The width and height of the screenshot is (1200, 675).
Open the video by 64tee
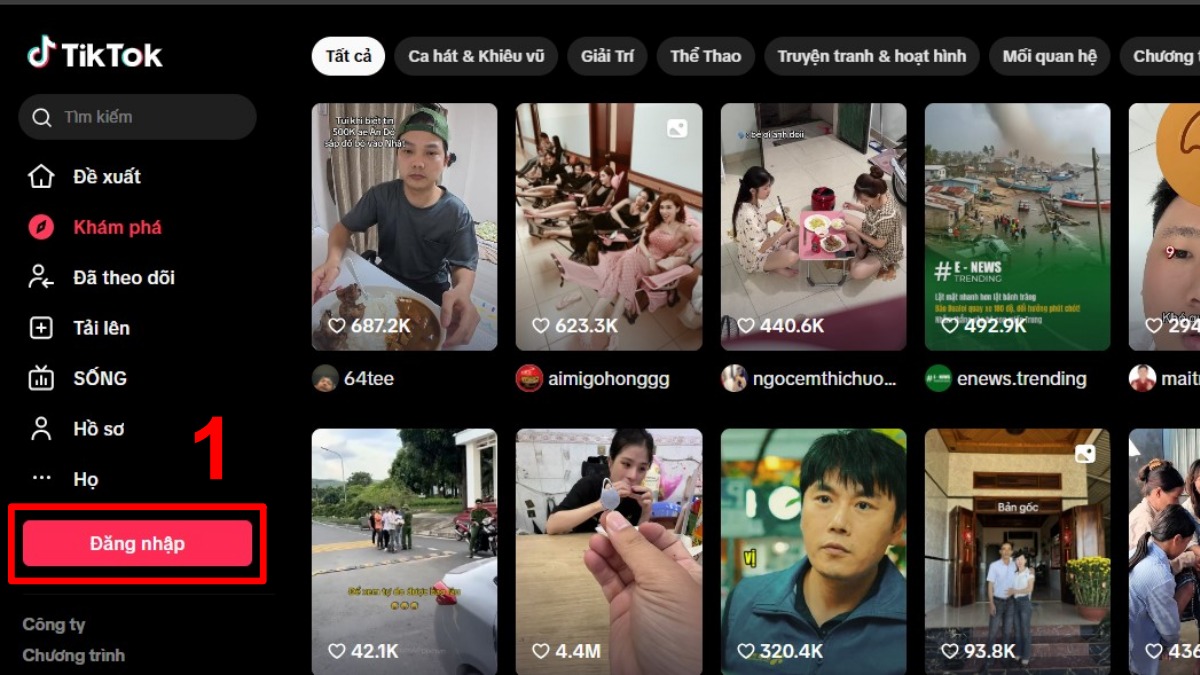(404, 227)
